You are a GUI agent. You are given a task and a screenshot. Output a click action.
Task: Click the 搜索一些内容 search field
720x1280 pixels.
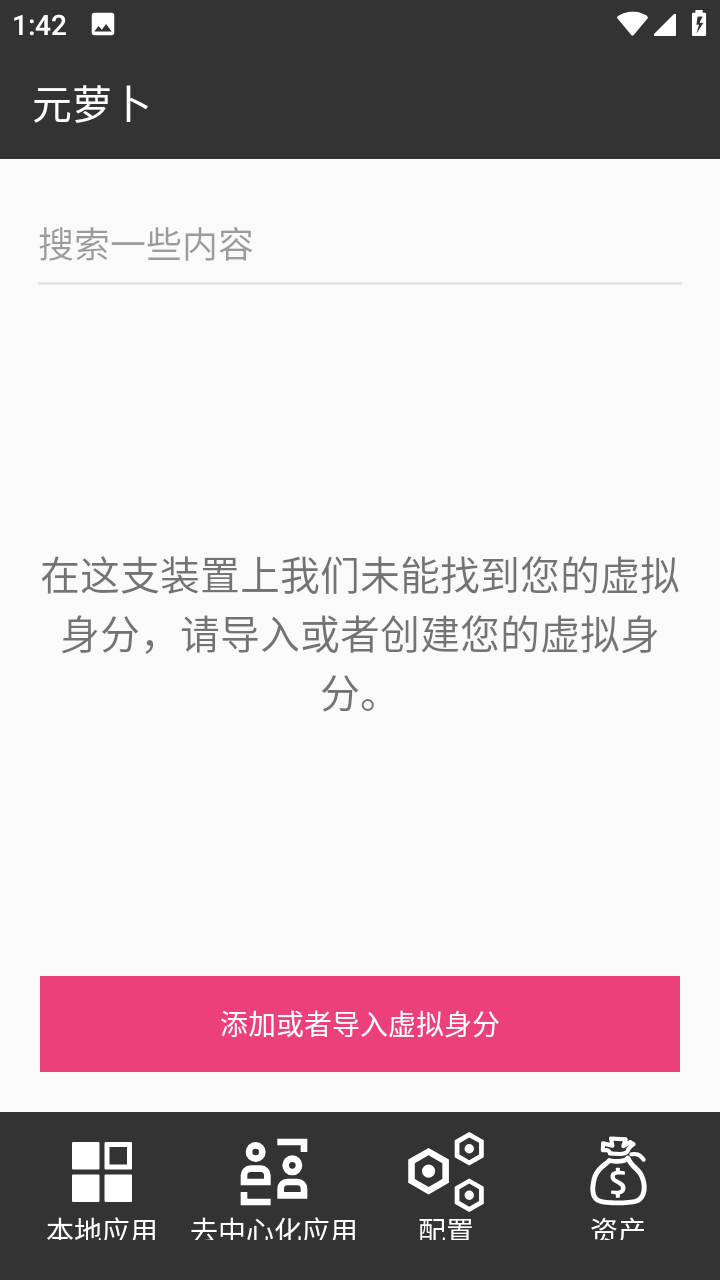(360, 243)
